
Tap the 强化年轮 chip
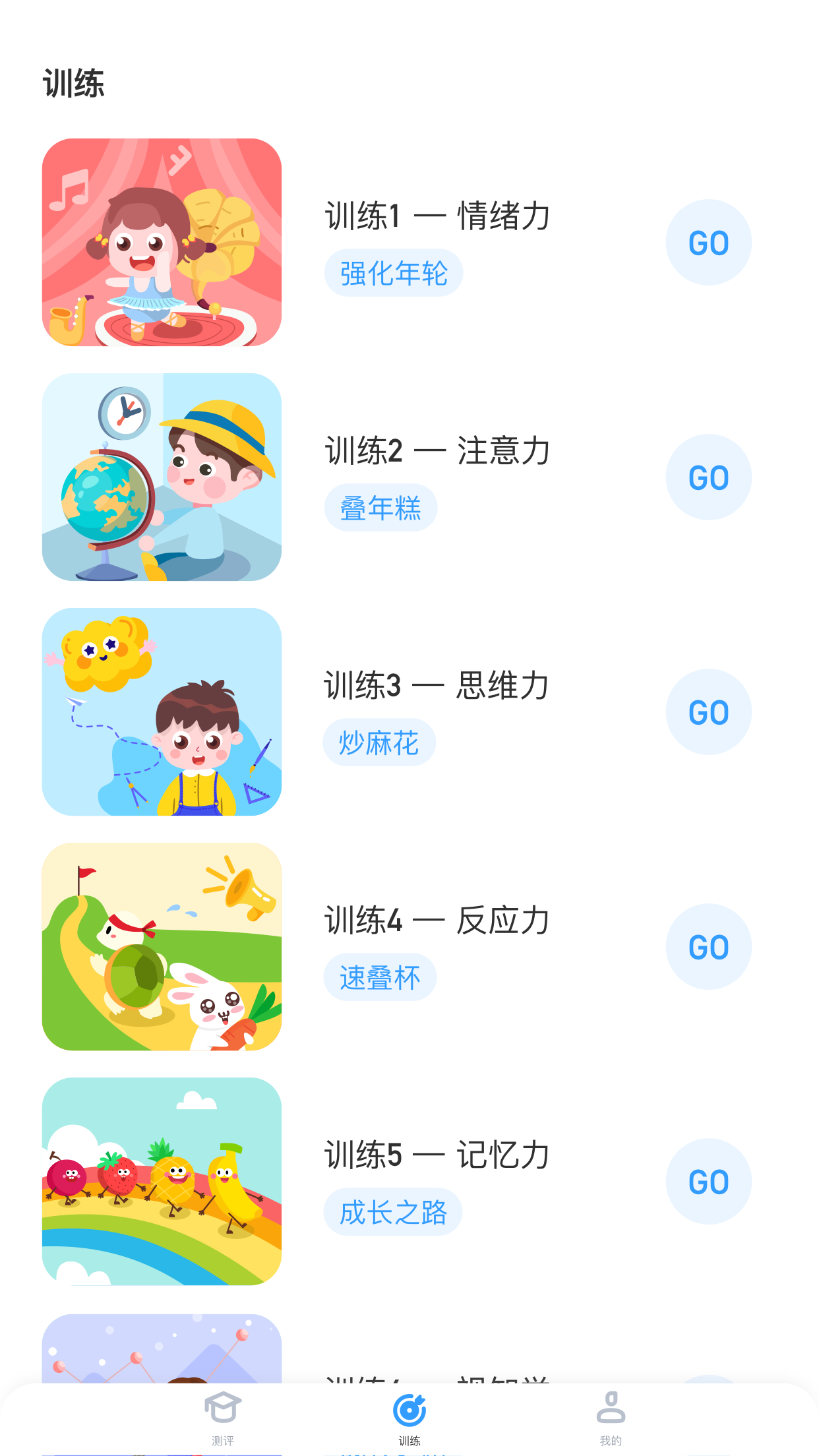[x=394, y=273]
